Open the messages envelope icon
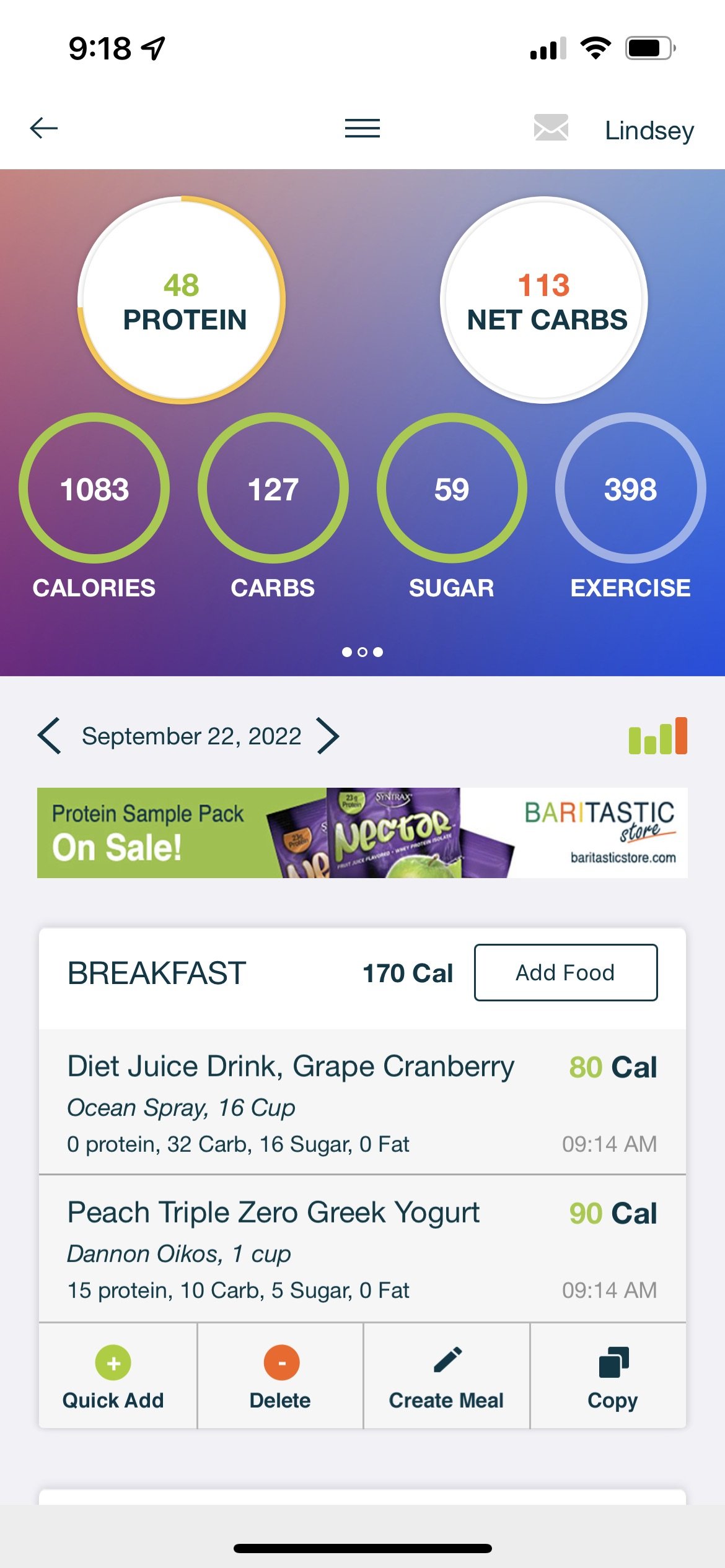 coord(551,128)
